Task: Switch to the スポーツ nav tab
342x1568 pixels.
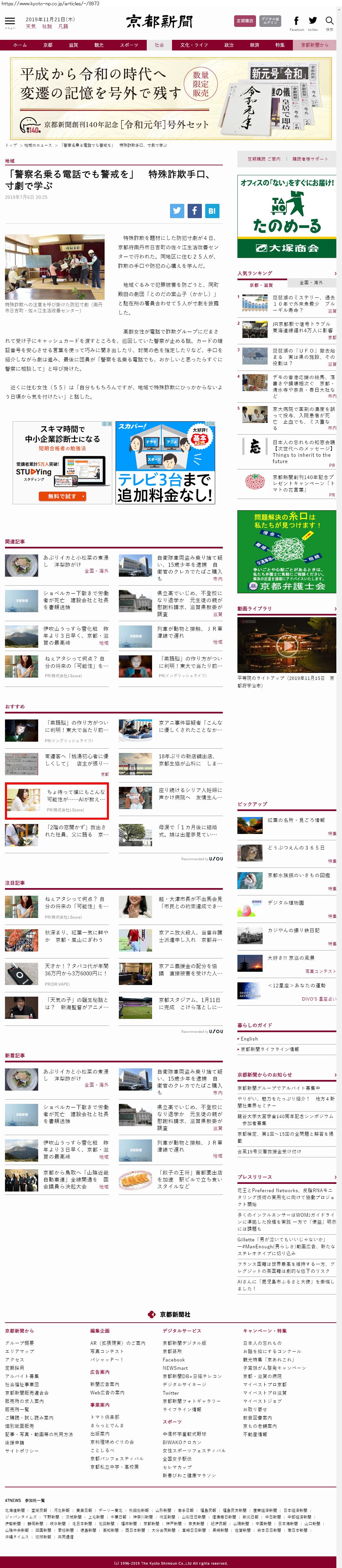Action: pos(128,45)
